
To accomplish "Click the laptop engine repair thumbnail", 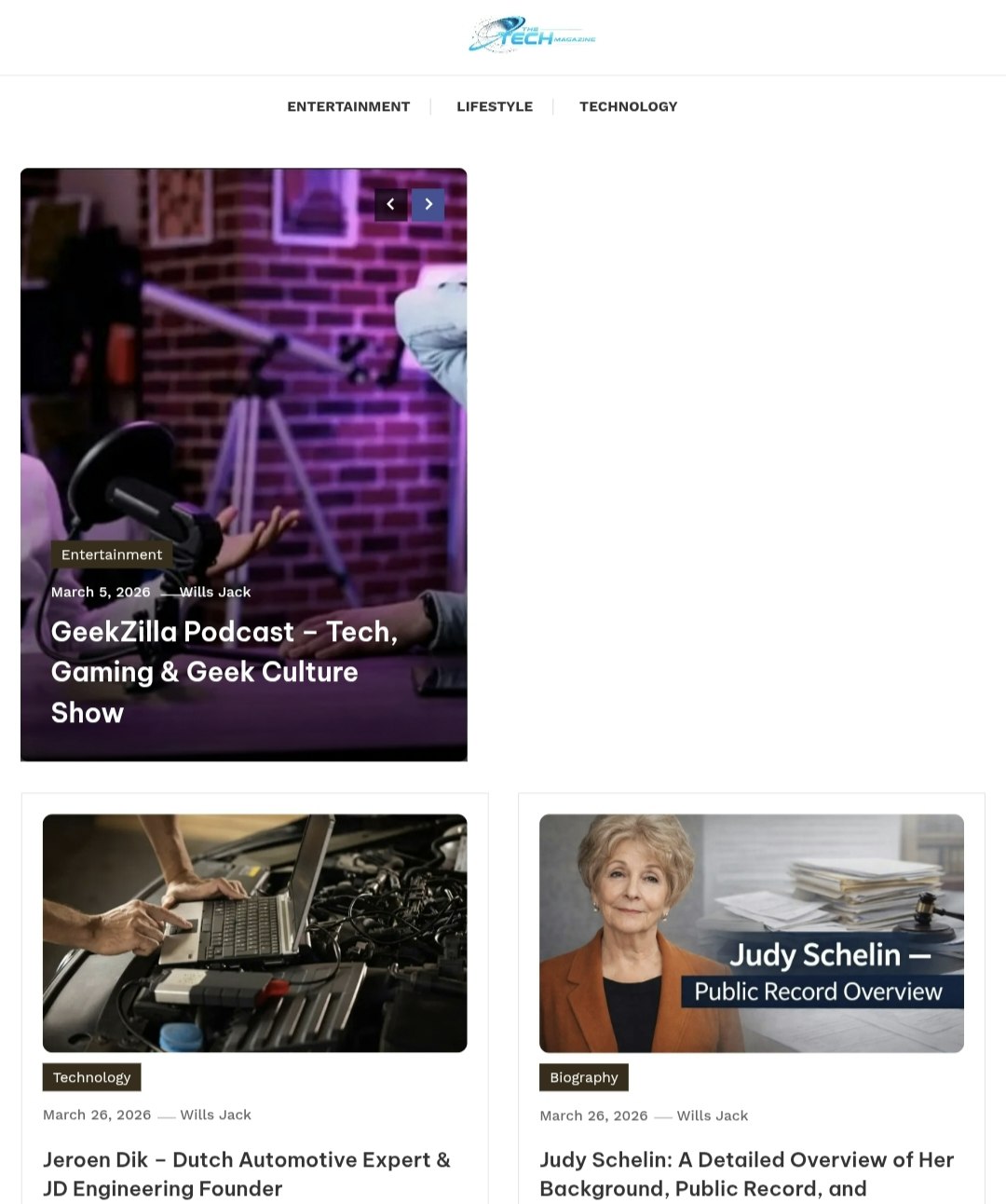I will coord(254,934).
